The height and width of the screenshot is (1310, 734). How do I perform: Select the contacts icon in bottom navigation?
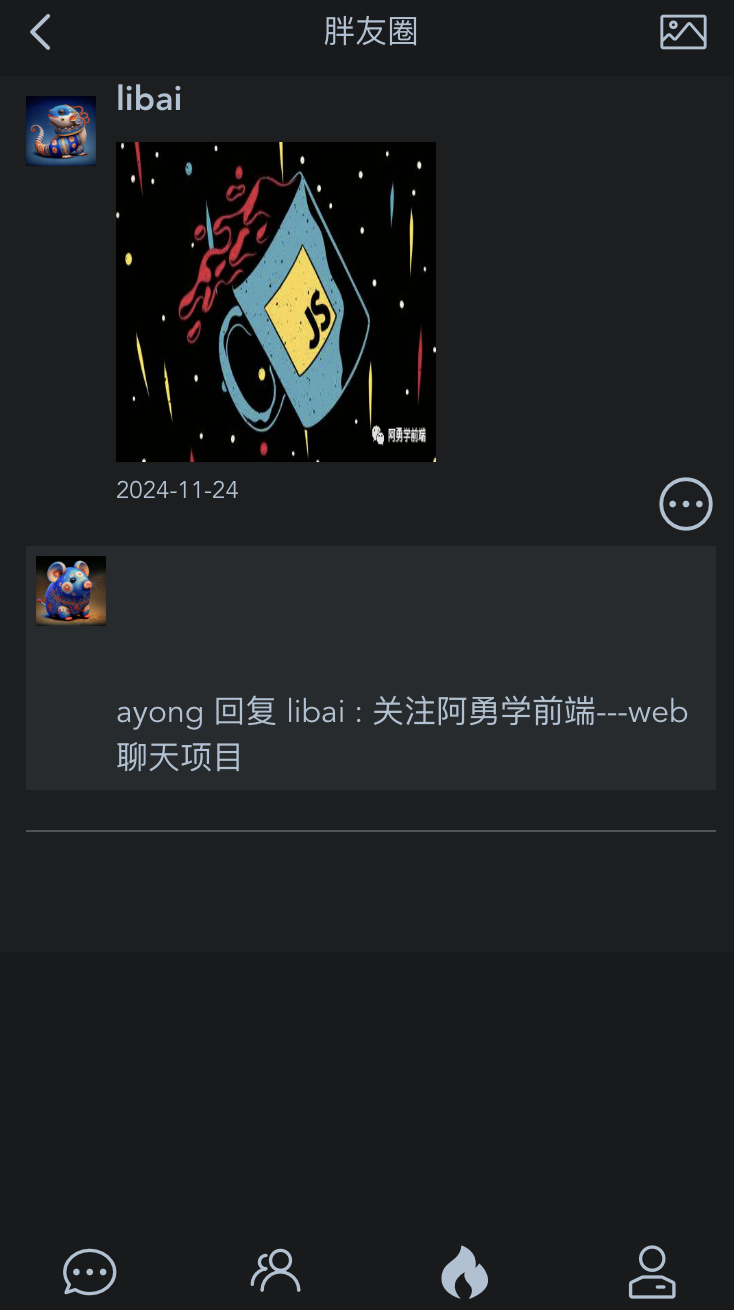pyautogui.click(x=275, y=1271)
